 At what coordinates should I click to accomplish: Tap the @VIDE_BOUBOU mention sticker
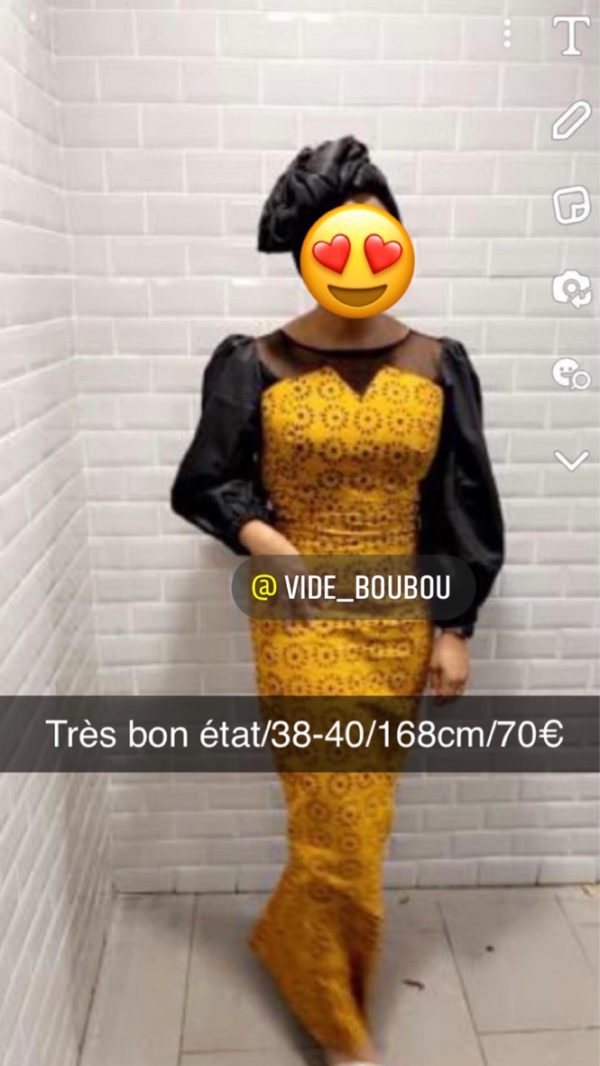353,588
